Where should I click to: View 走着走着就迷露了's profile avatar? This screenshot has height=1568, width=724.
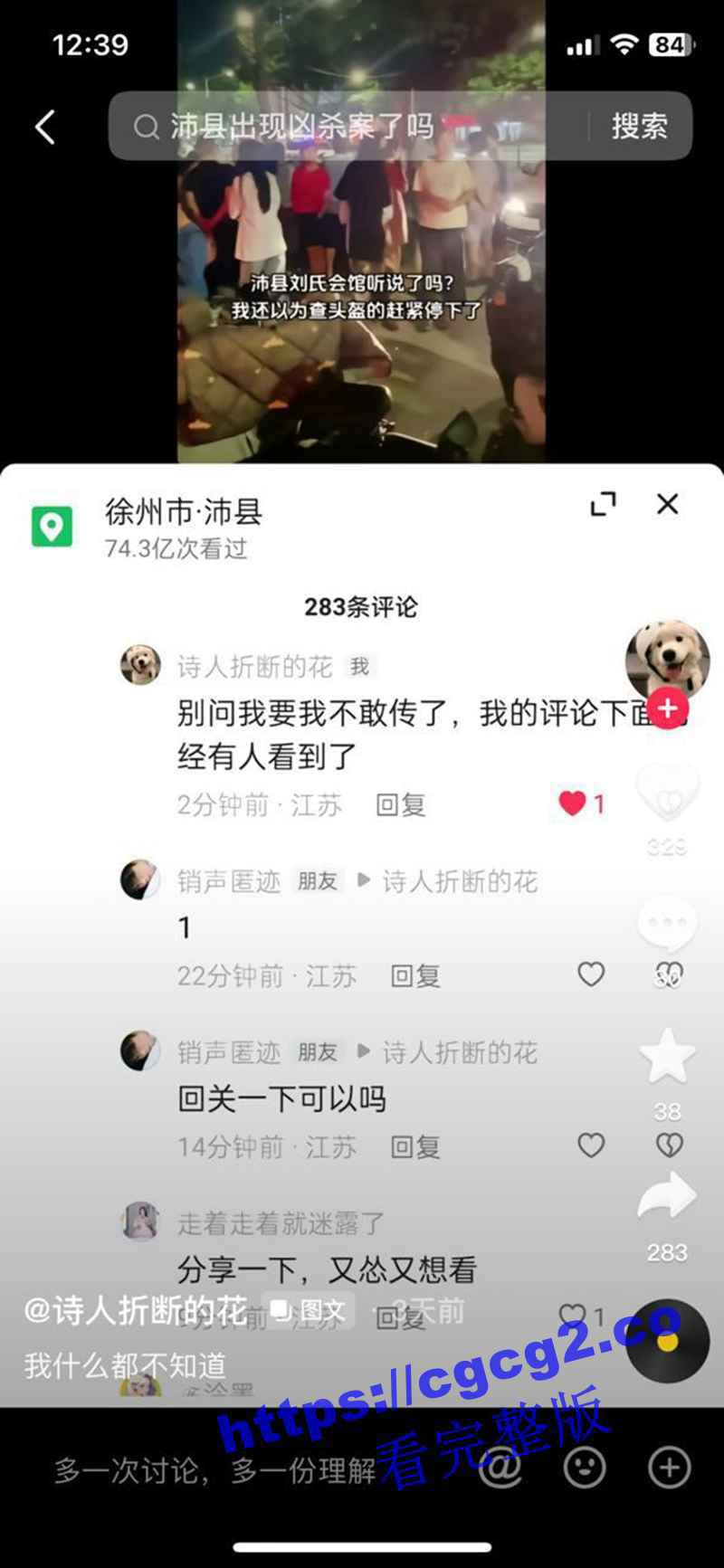click(141, 1222)
